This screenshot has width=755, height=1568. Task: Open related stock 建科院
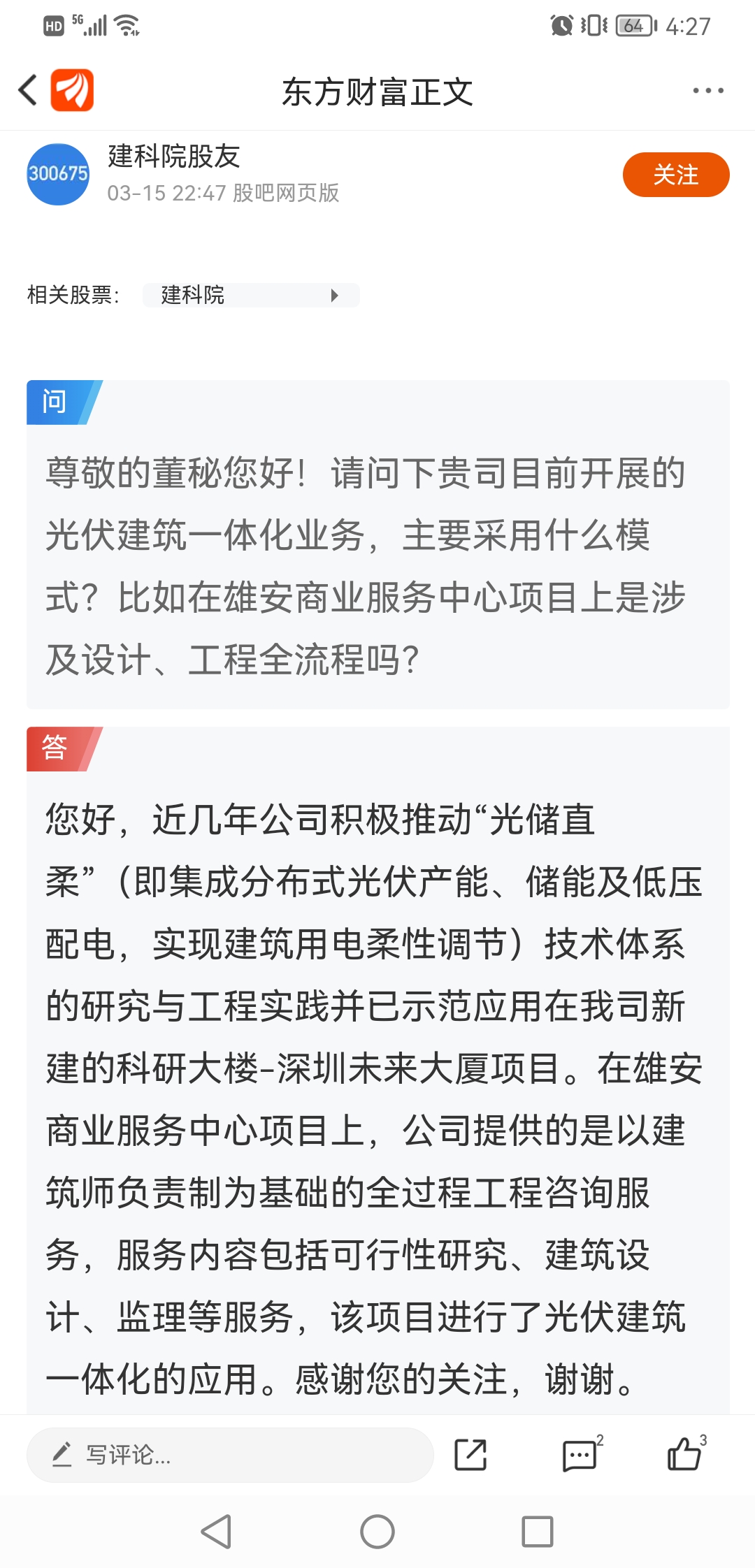[251, 295]
